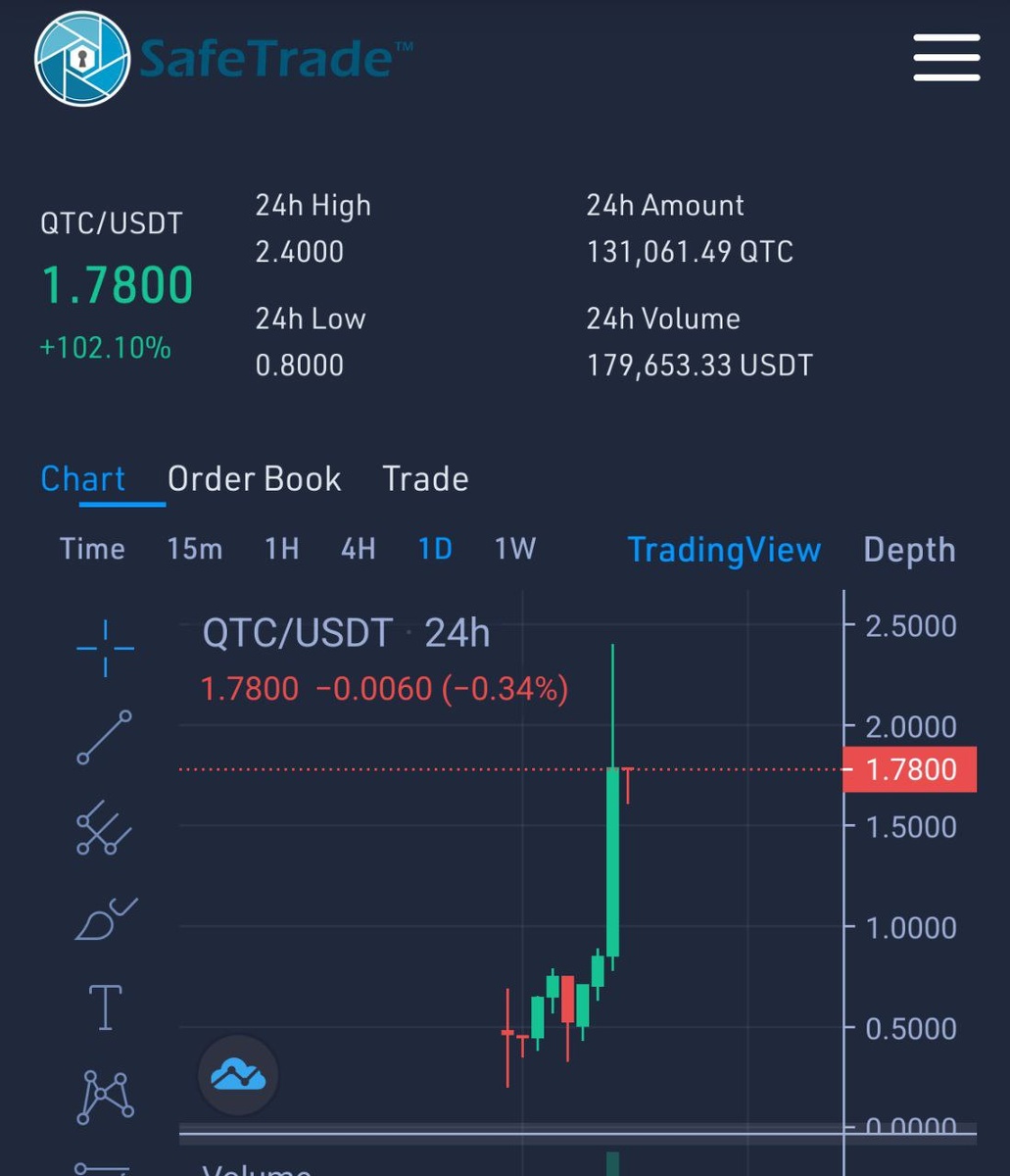Viewport: 1010px width, 1176px height.
Task: Switch to the Trade tab
Action: 425,479
